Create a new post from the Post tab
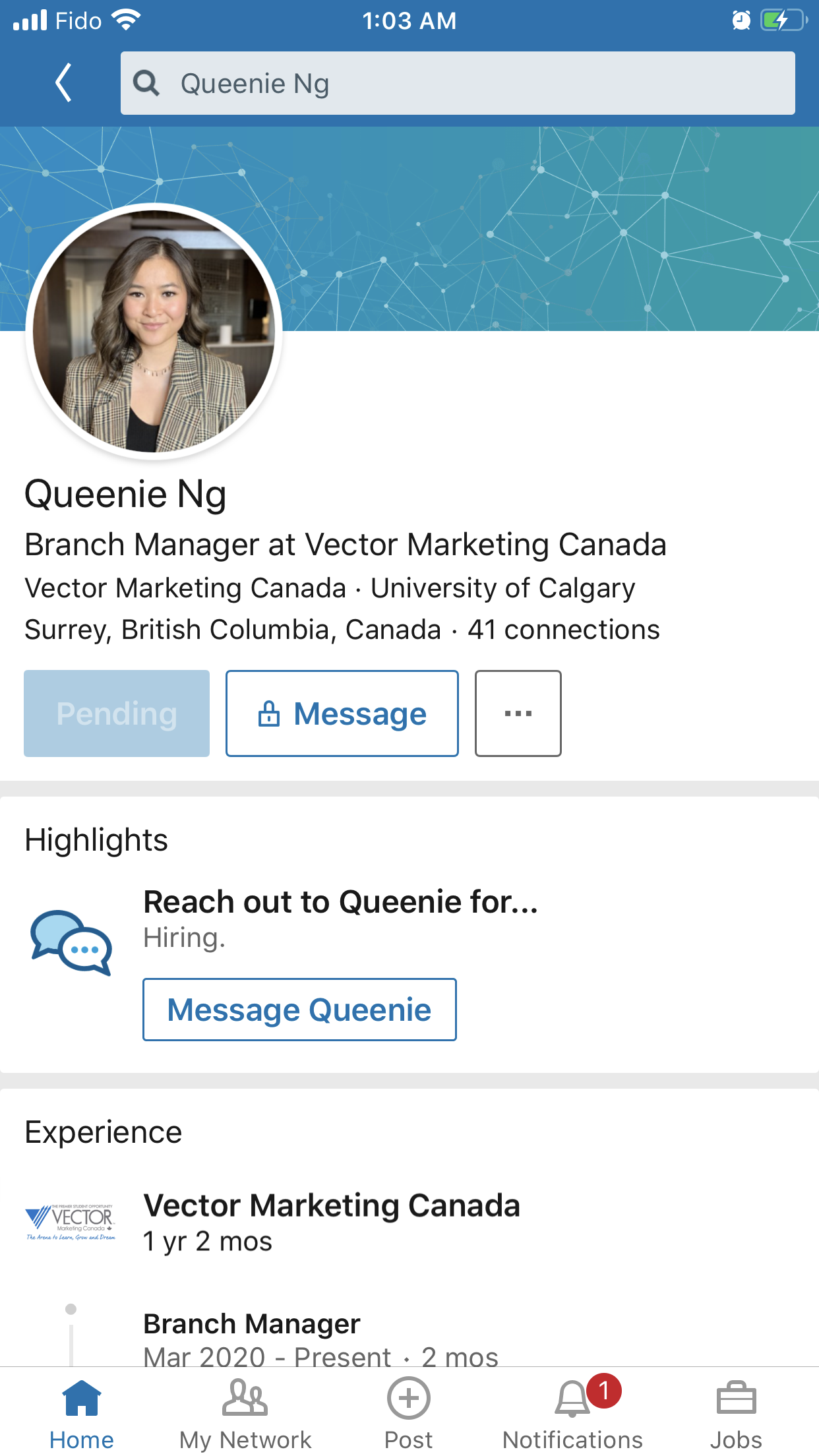 pos(409,1414)
